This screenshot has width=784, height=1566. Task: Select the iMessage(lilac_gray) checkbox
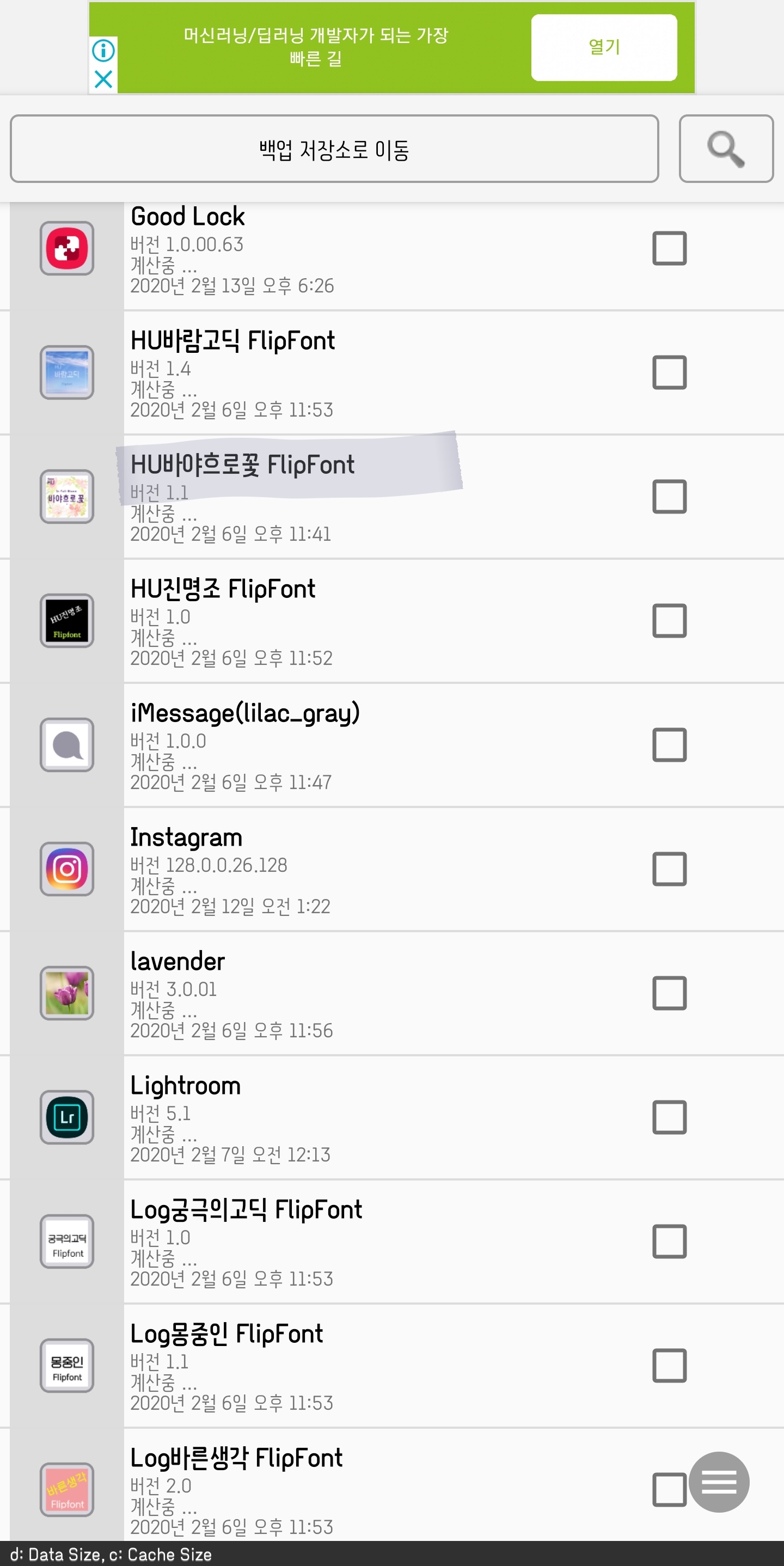pyautogui.click(x=669, y=745)
